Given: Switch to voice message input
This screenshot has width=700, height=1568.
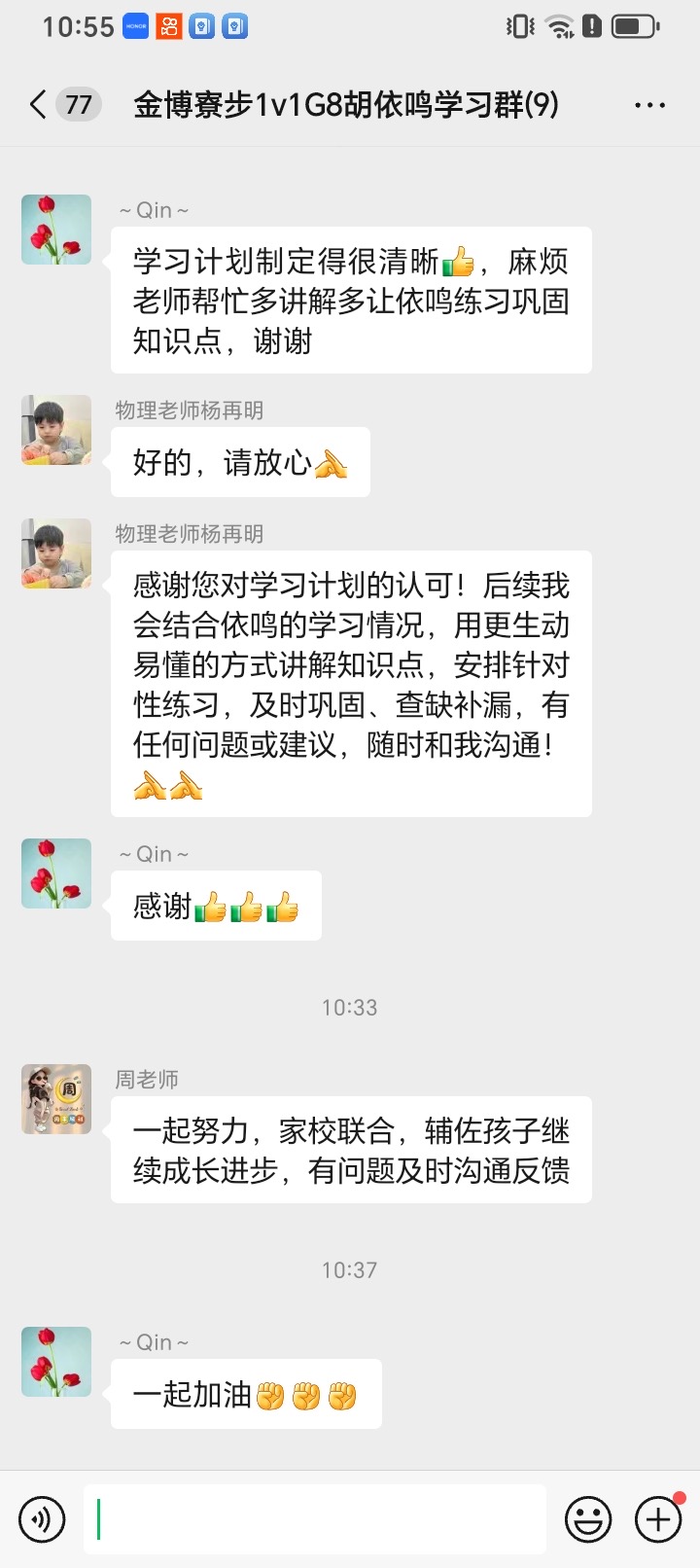Looking at the screenshot, I should pyautogui.click(x=42, y=1518).
